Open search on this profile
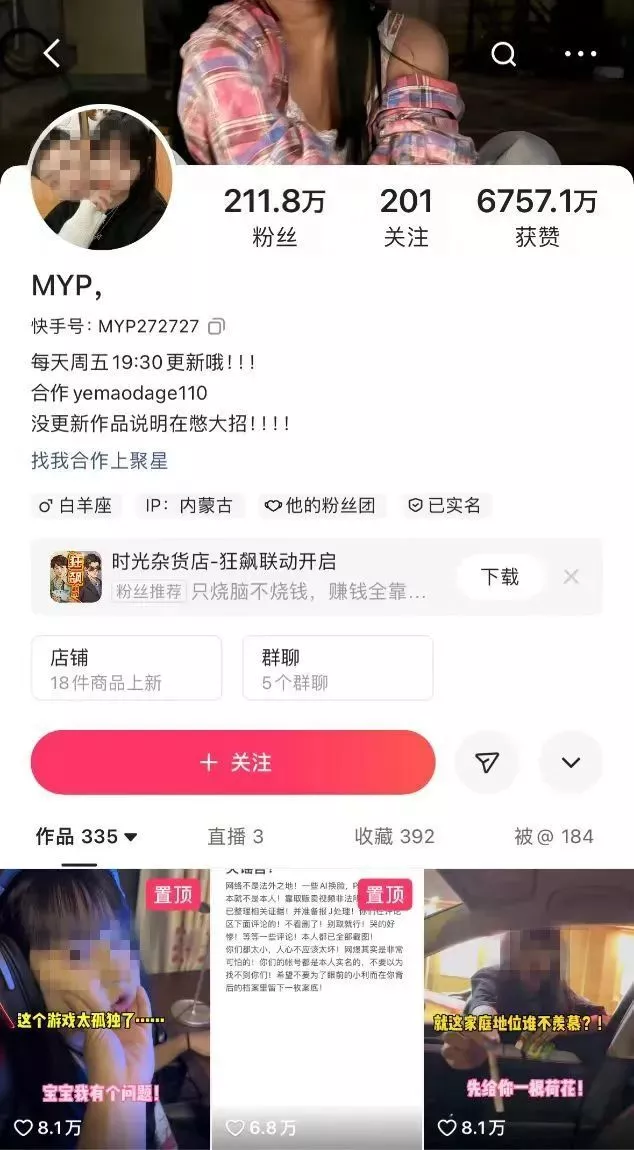 (504, 53)
